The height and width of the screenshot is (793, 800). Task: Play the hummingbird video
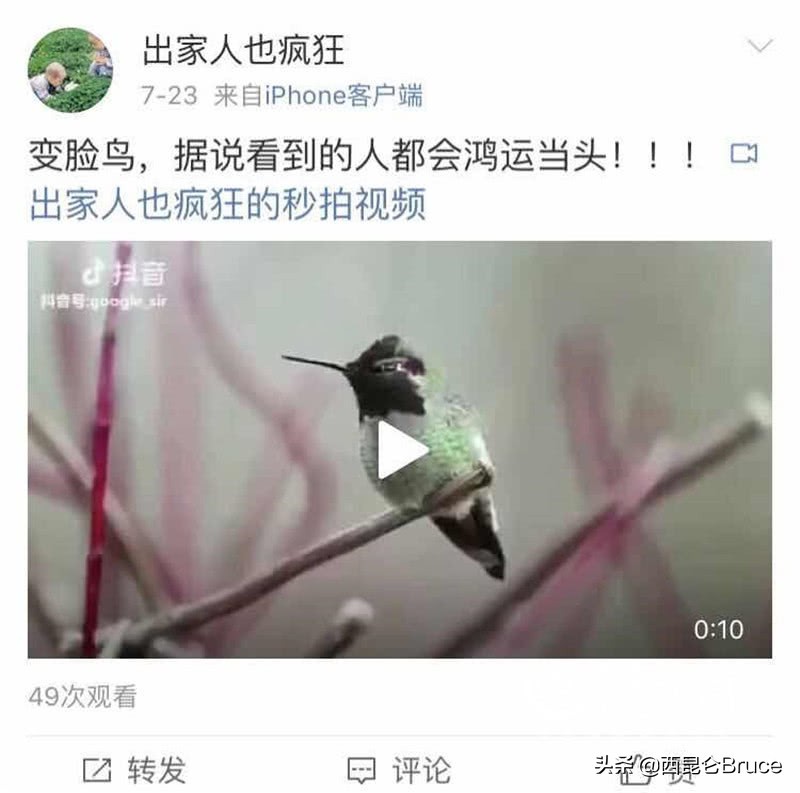(402, 450)
